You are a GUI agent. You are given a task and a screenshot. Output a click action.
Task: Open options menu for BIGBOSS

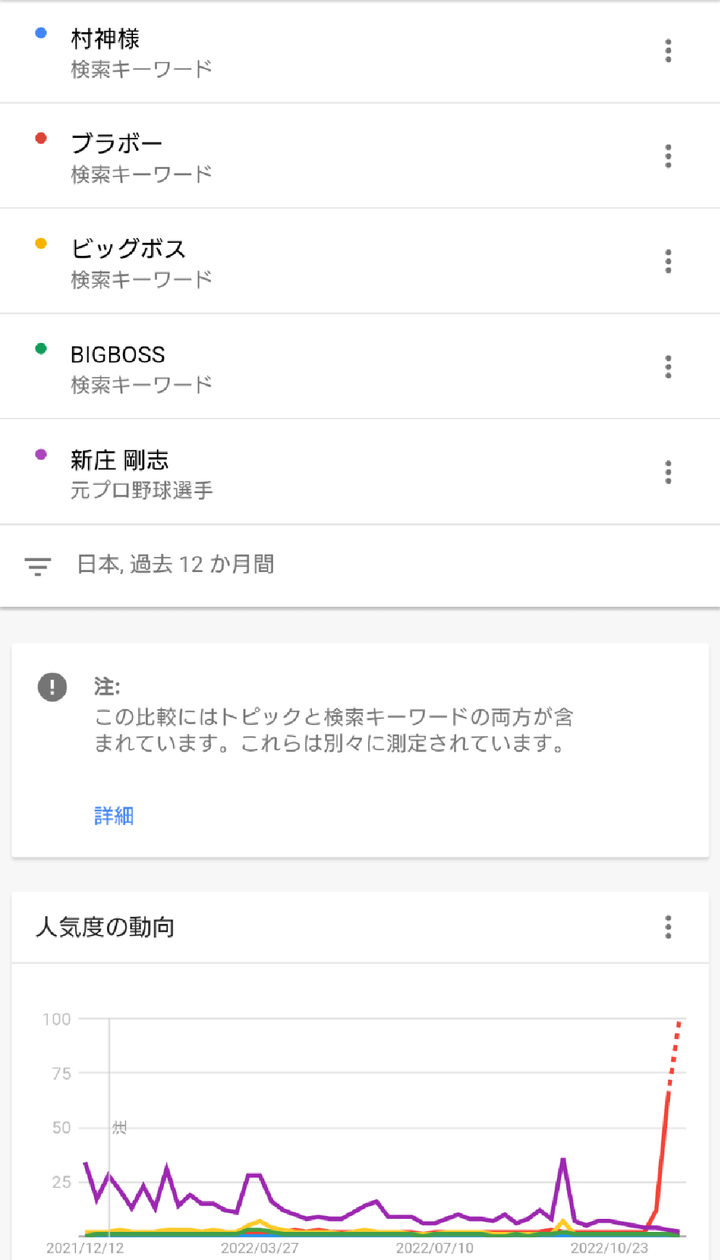668,367
